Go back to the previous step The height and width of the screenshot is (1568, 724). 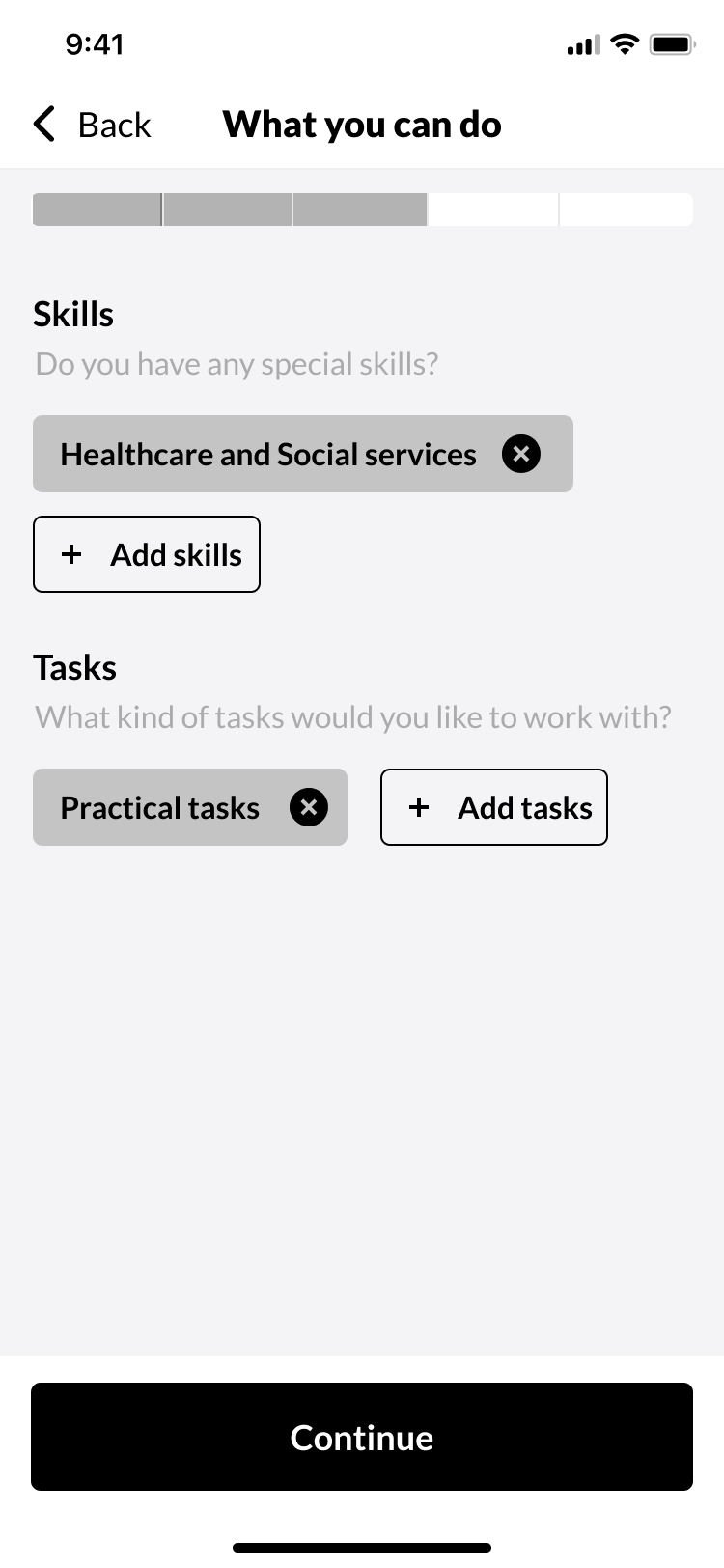(x=93, y=125)
